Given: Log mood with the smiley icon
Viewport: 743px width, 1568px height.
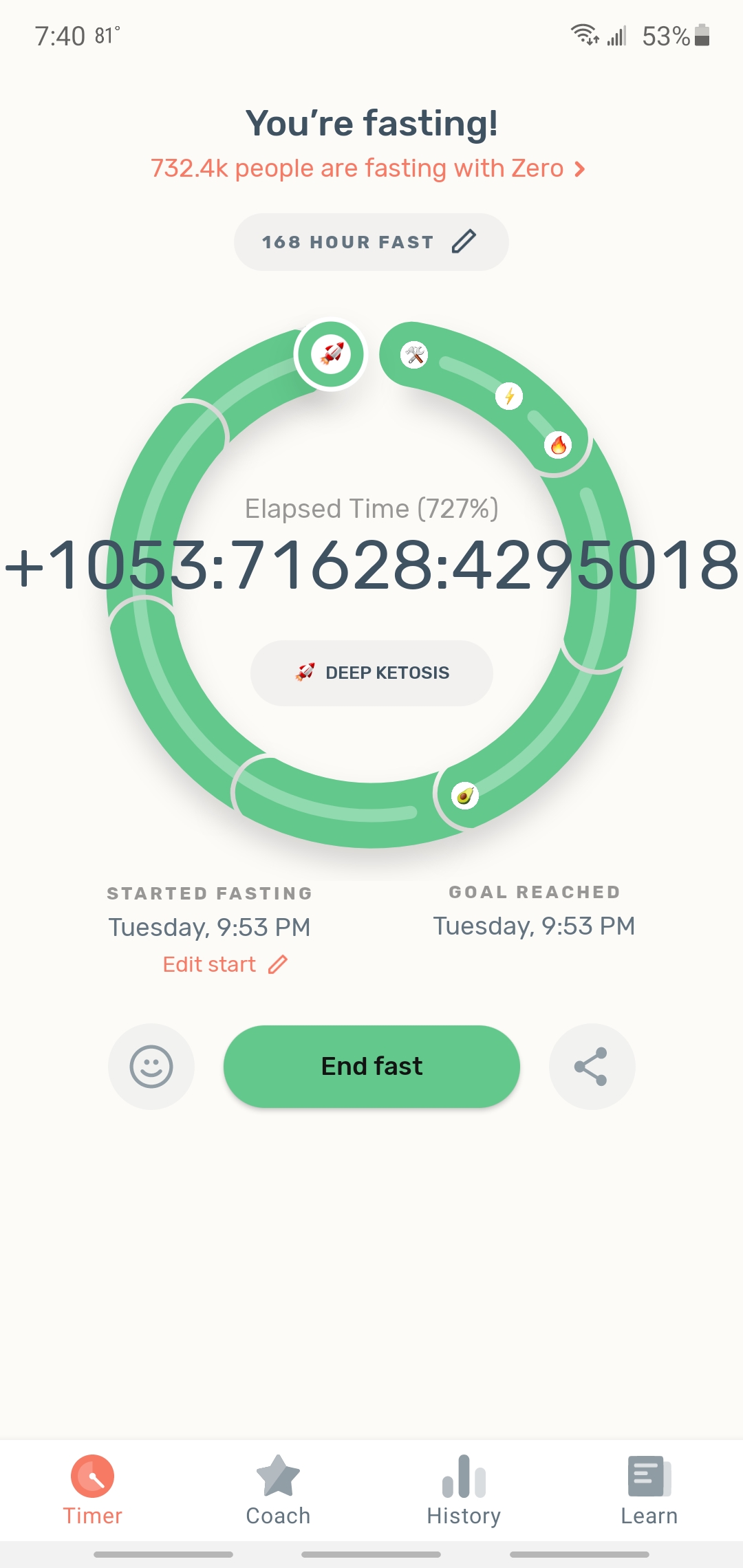Looking at the screenshot, I should point(151,1067).
